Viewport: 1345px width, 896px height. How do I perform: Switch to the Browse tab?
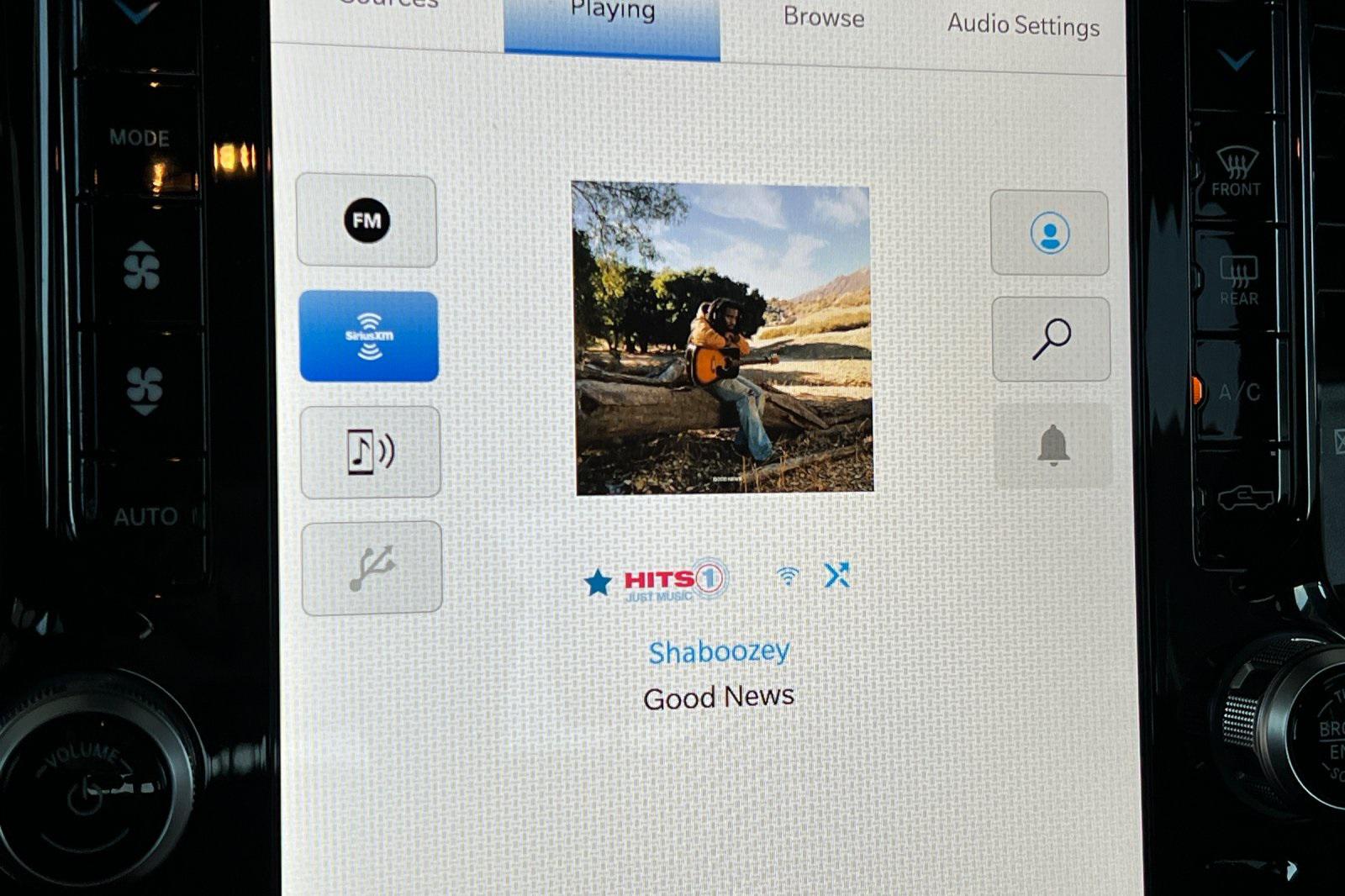823,18
